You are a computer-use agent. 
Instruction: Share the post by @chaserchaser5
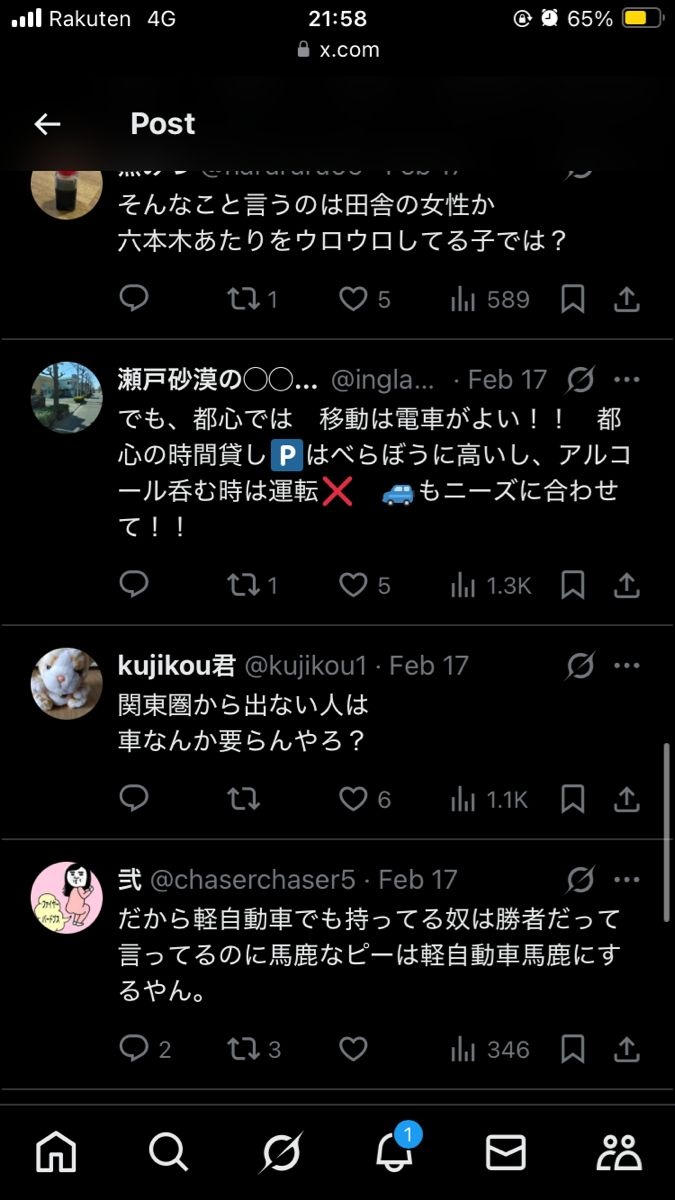click(626, 1049)
